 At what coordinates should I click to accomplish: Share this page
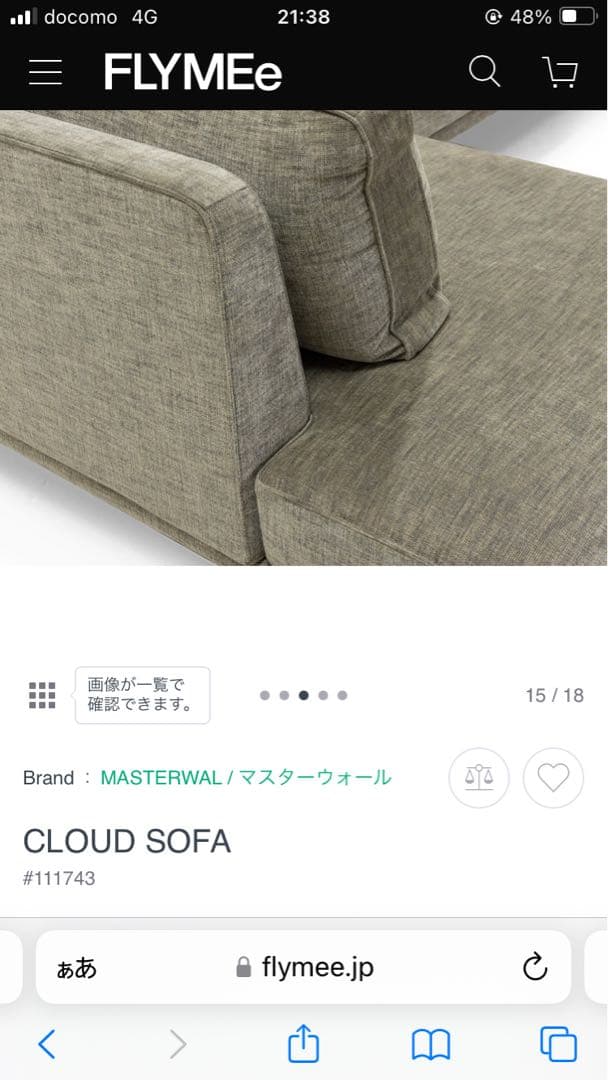click(x=303, y=1045)
